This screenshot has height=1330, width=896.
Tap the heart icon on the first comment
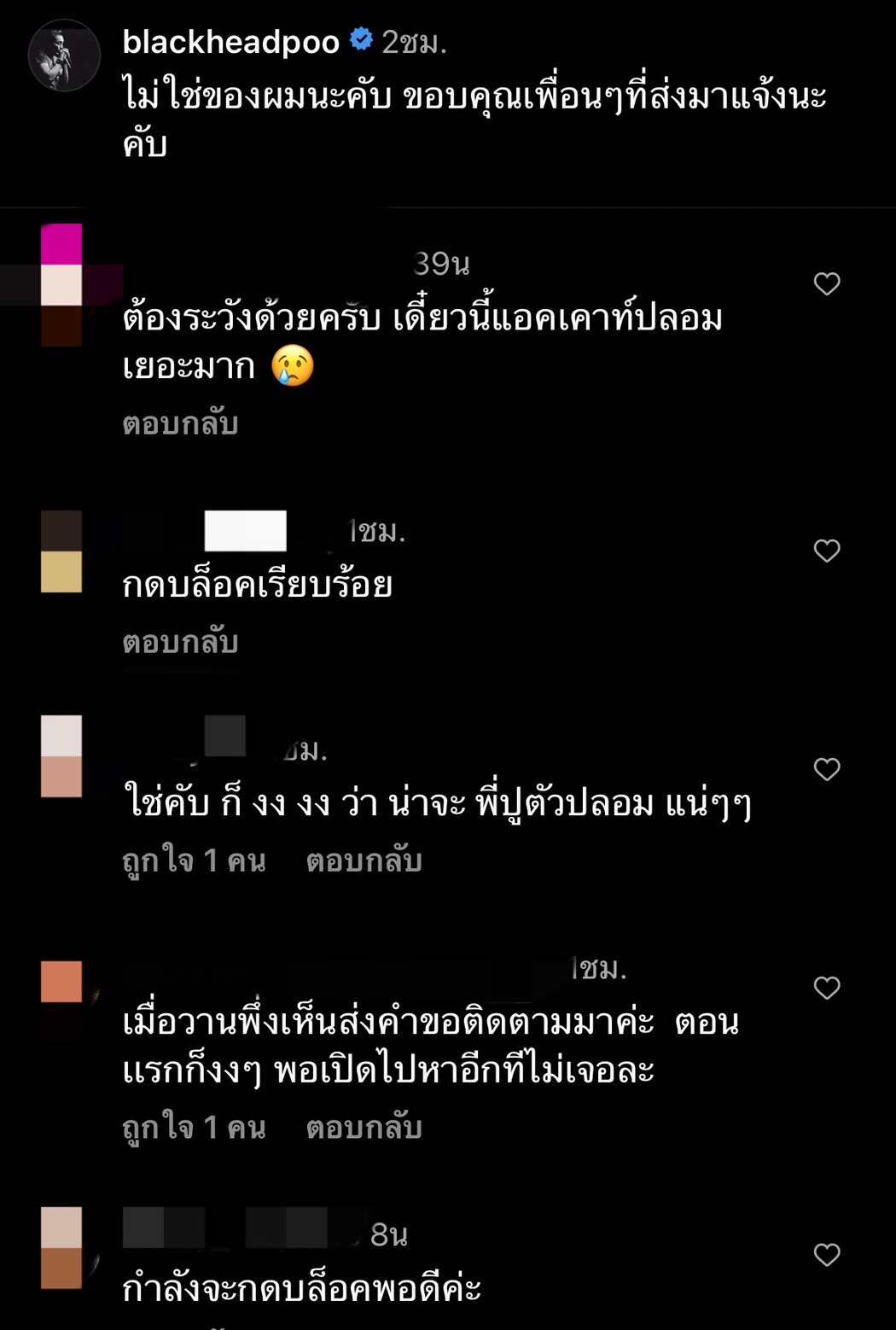point(827,283)
